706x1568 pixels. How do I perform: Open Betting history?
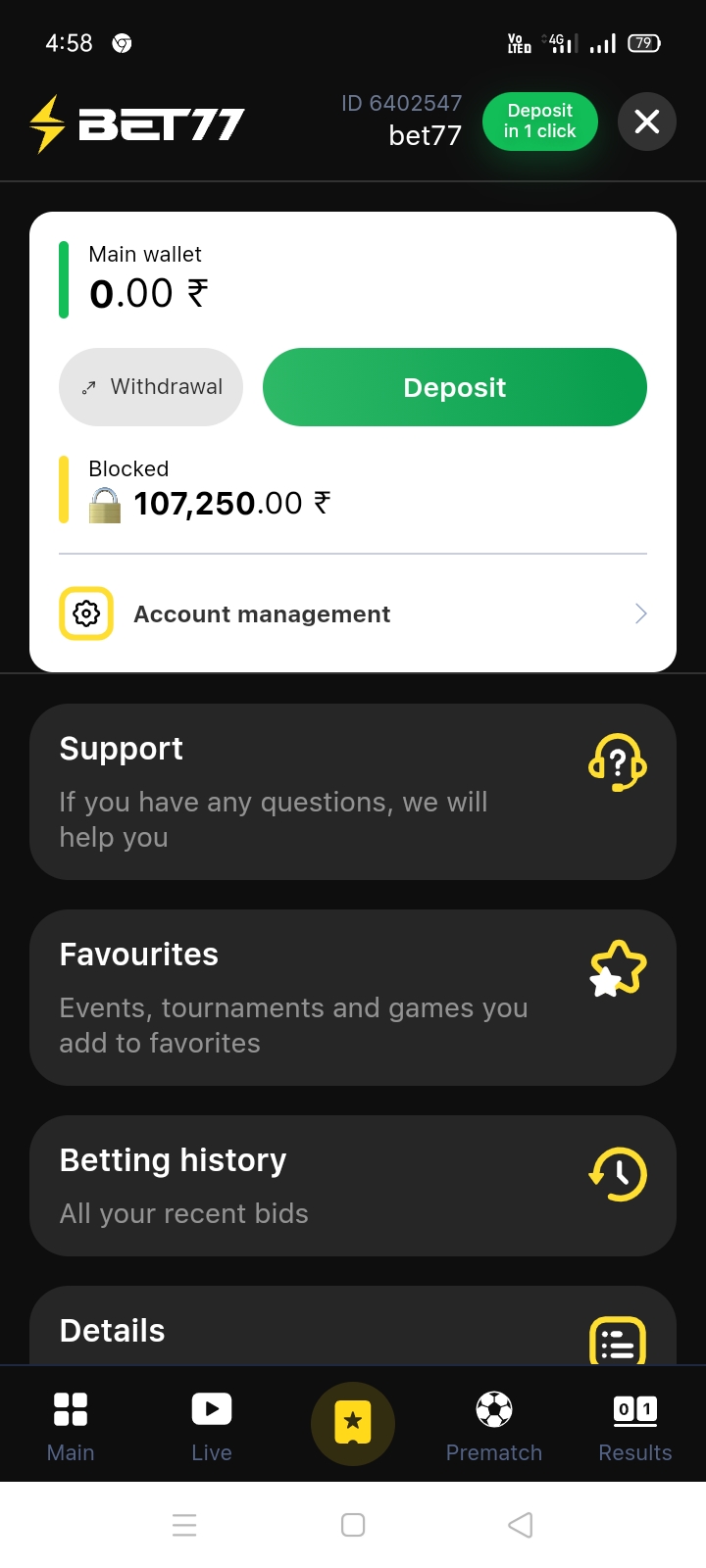(x=353, y=1185)
